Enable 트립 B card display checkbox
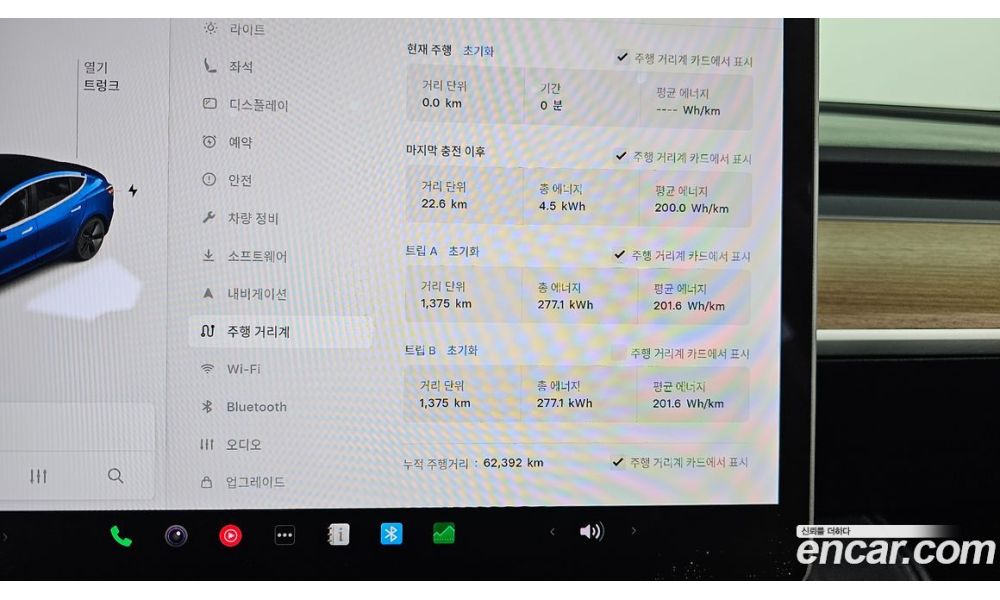Image resolution: width=1000 pixels, height=600 pixels. tap(618, 354)
